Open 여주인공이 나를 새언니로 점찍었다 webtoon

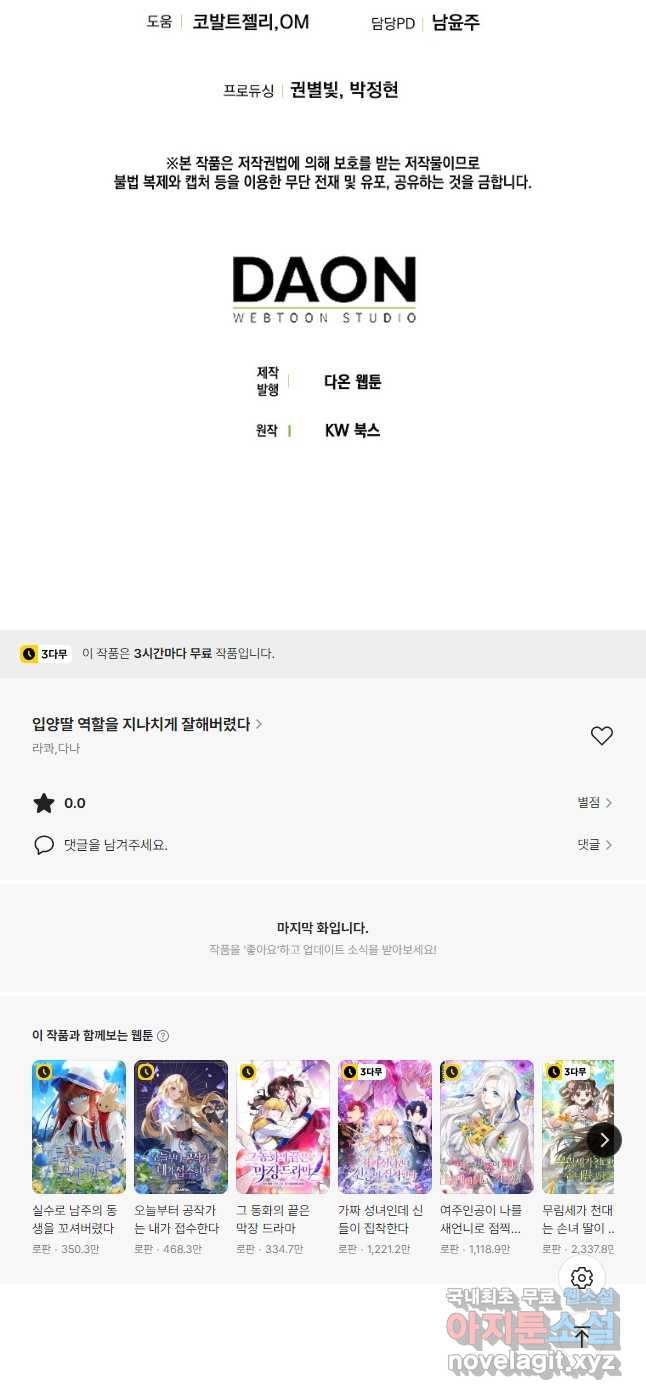[x=487, y=1127]
